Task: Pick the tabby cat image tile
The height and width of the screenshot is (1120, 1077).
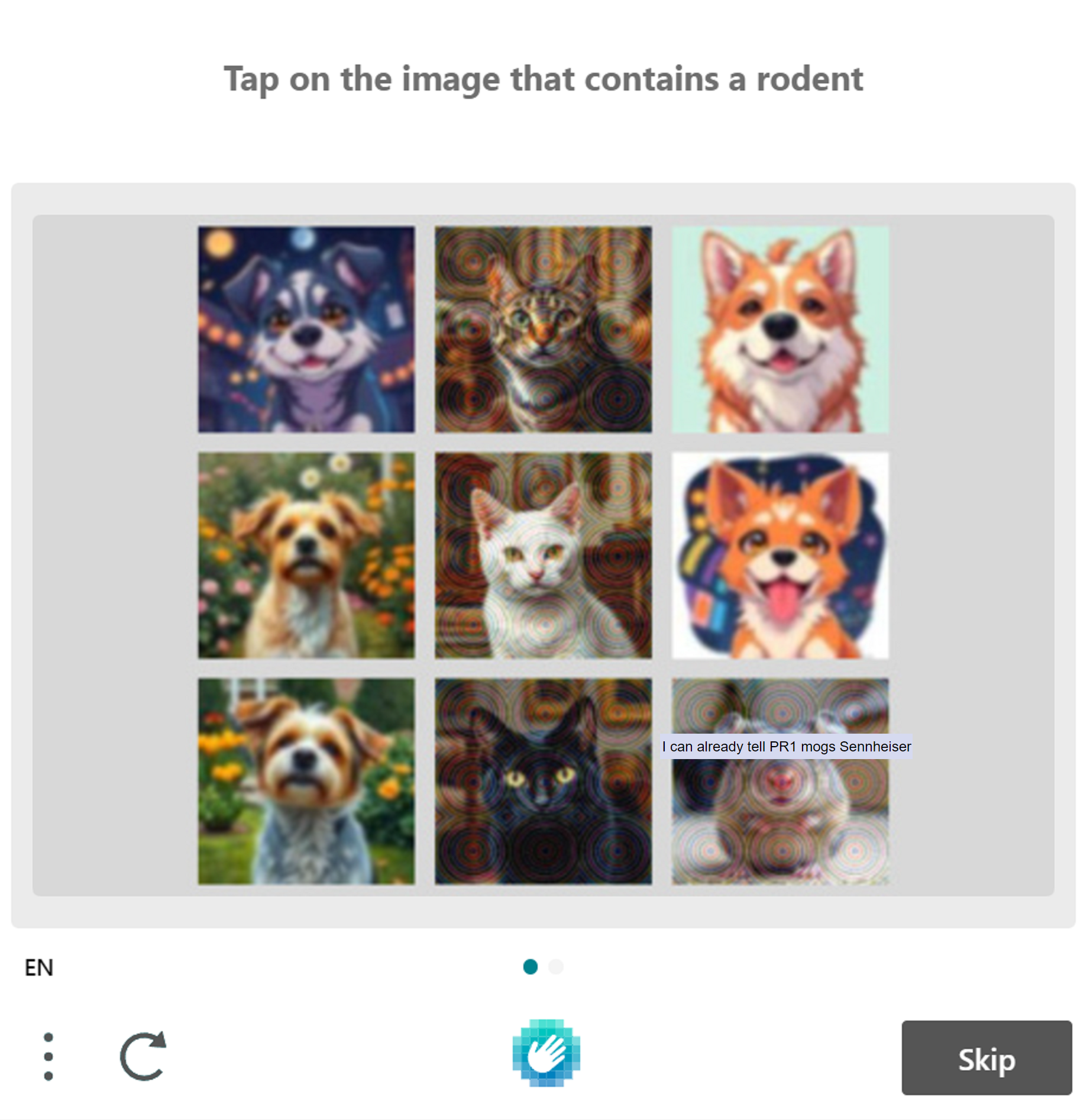Action: tap(543, 329)
